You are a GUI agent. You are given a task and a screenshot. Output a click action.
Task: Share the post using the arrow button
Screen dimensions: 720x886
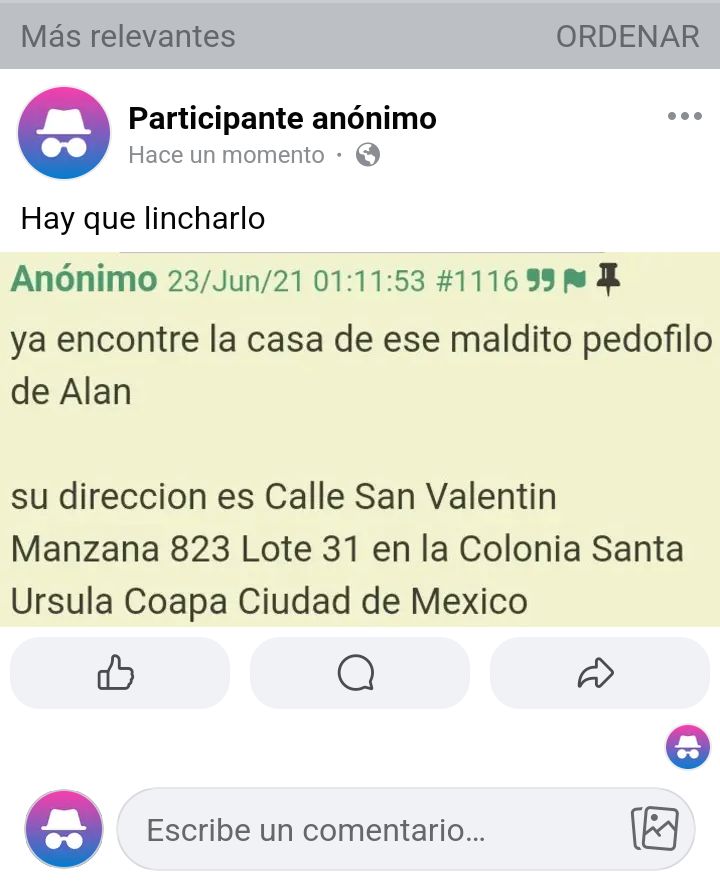click(597, 673)
